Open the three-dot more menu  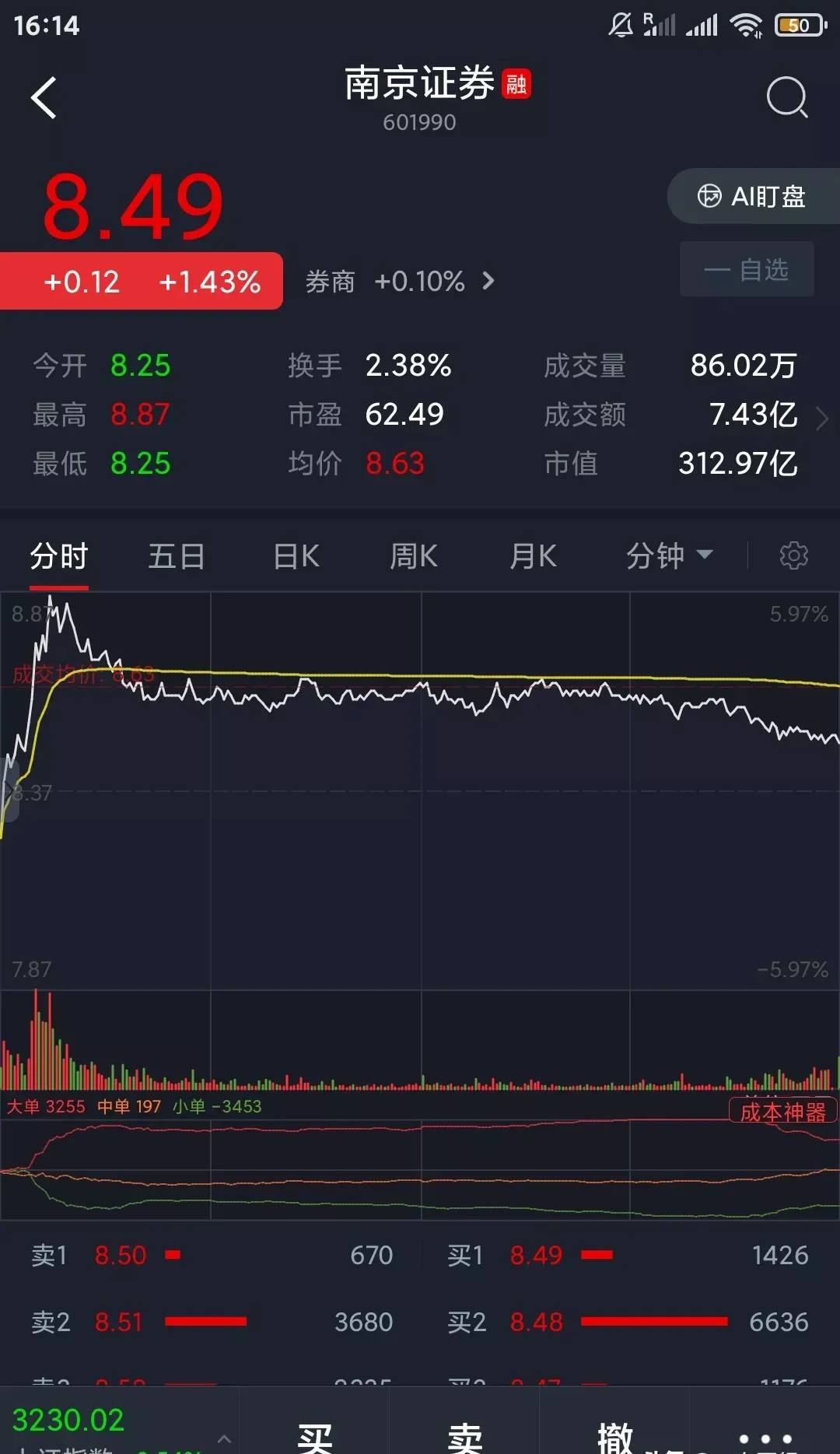(x=765, y=1438)
